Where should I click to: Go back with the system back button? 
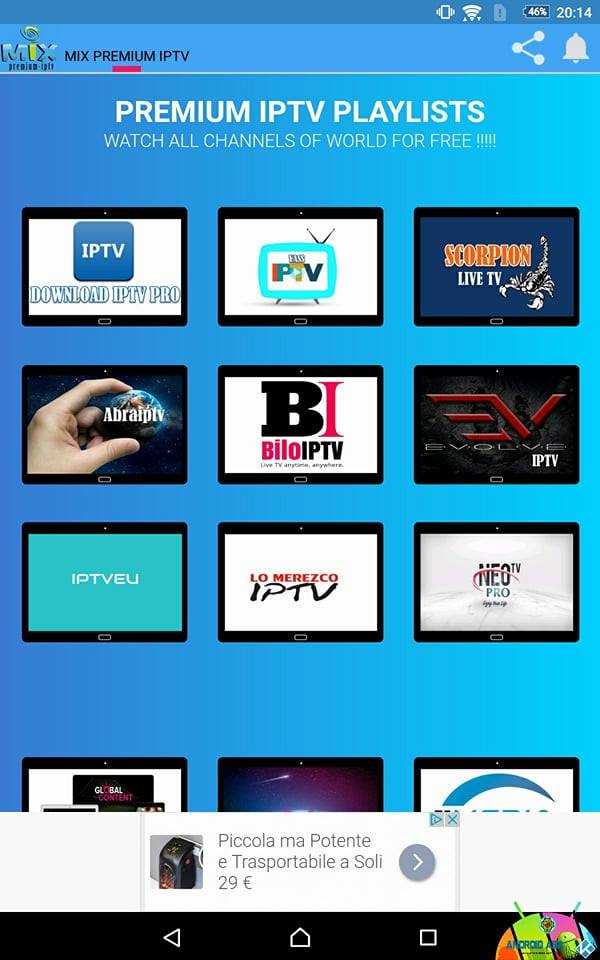pyautogui.click(x=172, y=937)
